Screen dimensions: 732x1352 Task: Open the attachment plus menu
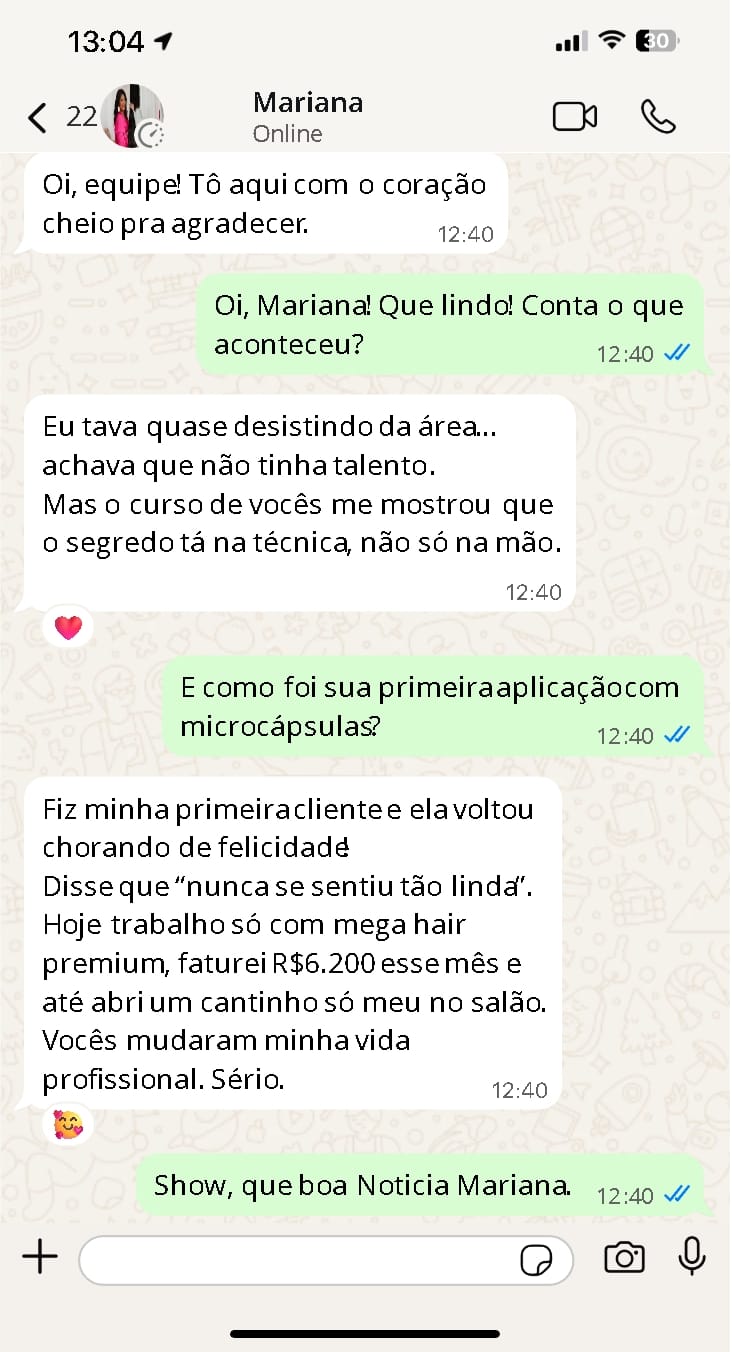[x=40, y=1258]
